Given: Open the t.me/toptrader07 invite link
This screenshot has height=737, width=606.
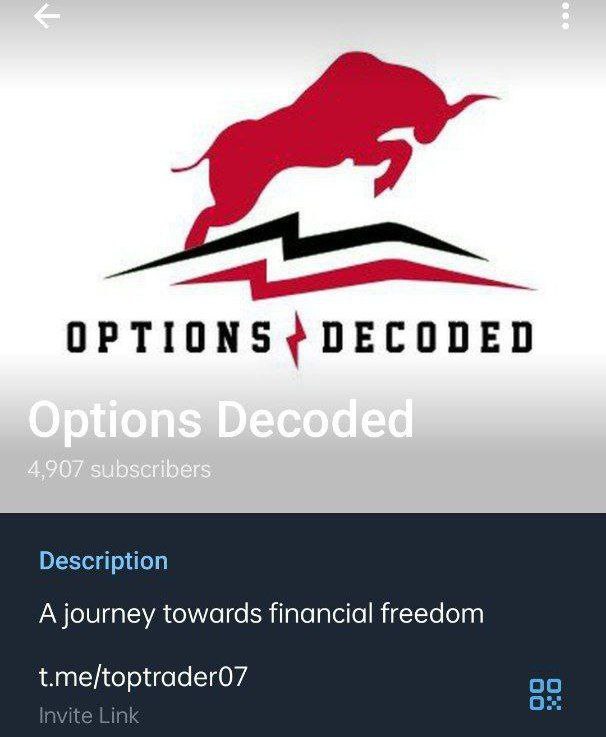Looking at the screenshot, I should pyautogui.click(x=143, y=677).
